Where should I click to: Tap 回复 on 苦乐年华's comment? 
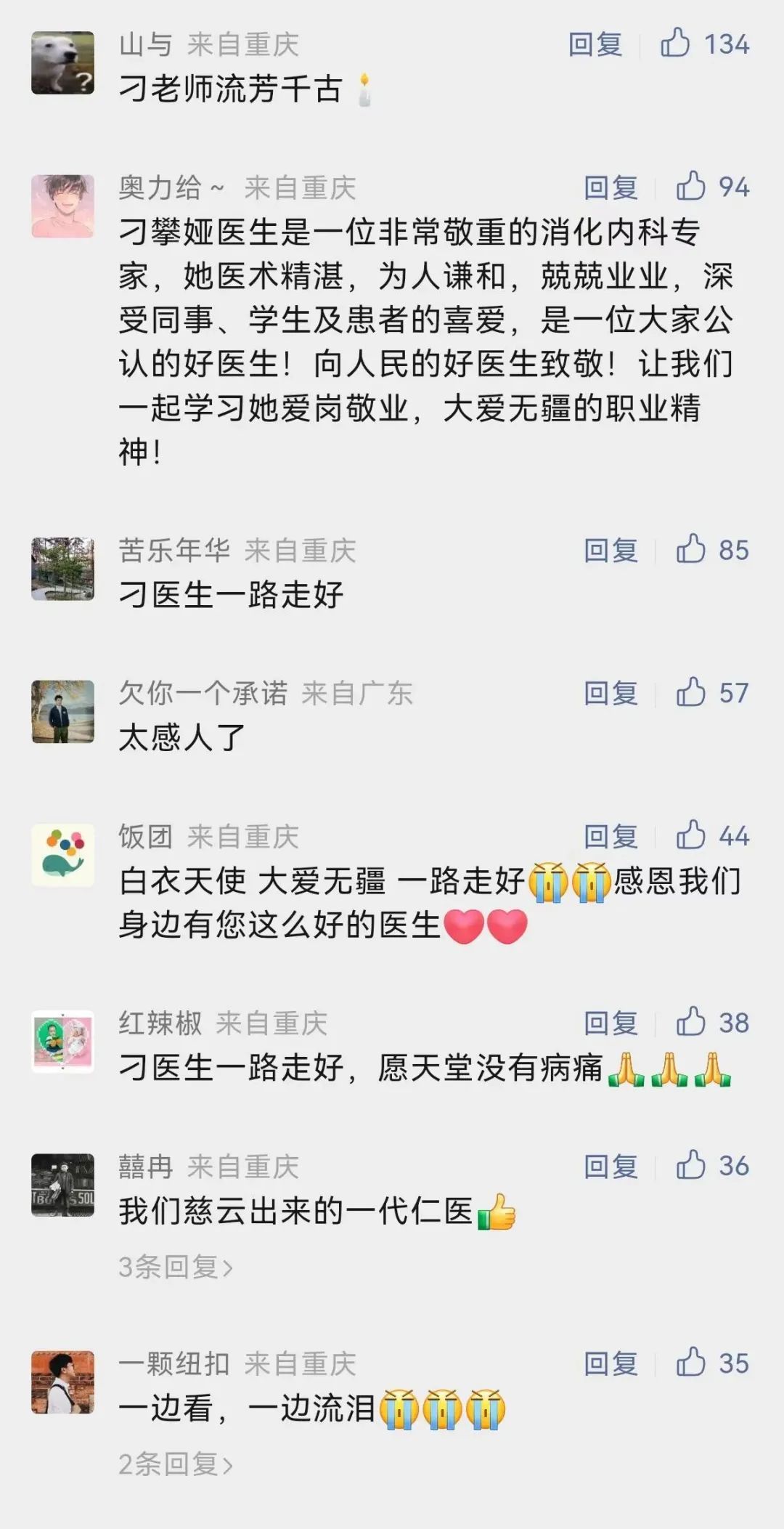pos(611,551)
